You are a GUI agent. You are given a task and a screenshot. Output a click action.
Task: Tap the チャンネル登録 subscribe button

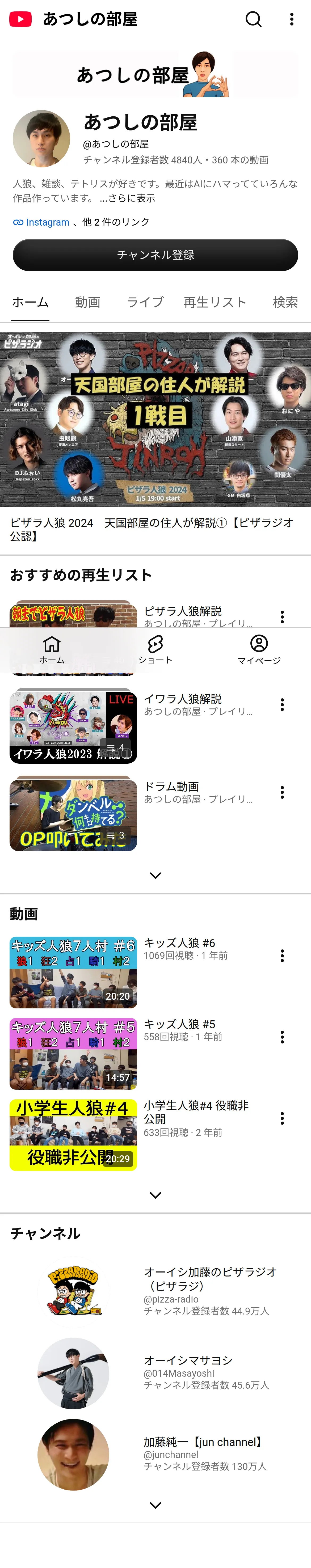155,255
